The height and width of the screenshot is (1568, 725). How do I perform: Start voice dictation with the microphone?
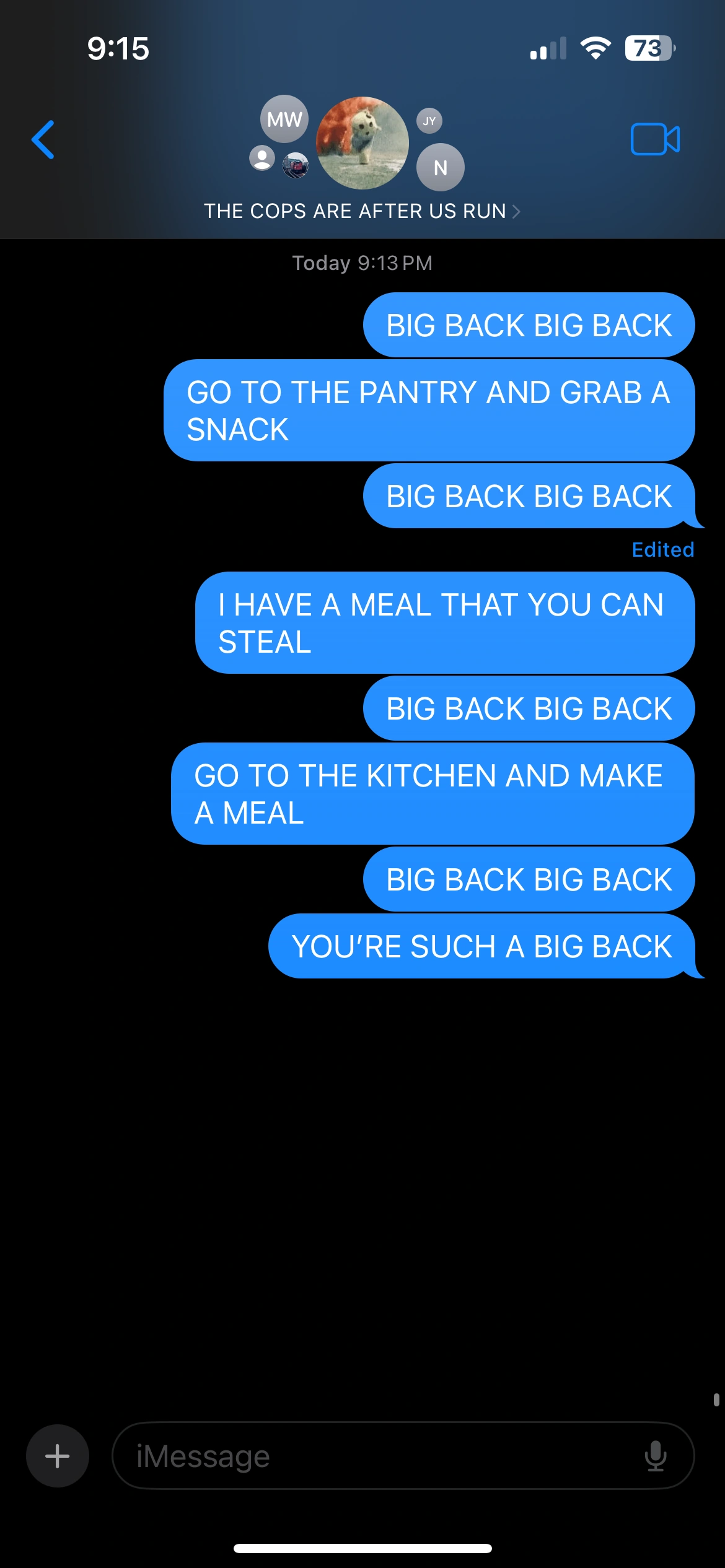tap(655, 1455)
